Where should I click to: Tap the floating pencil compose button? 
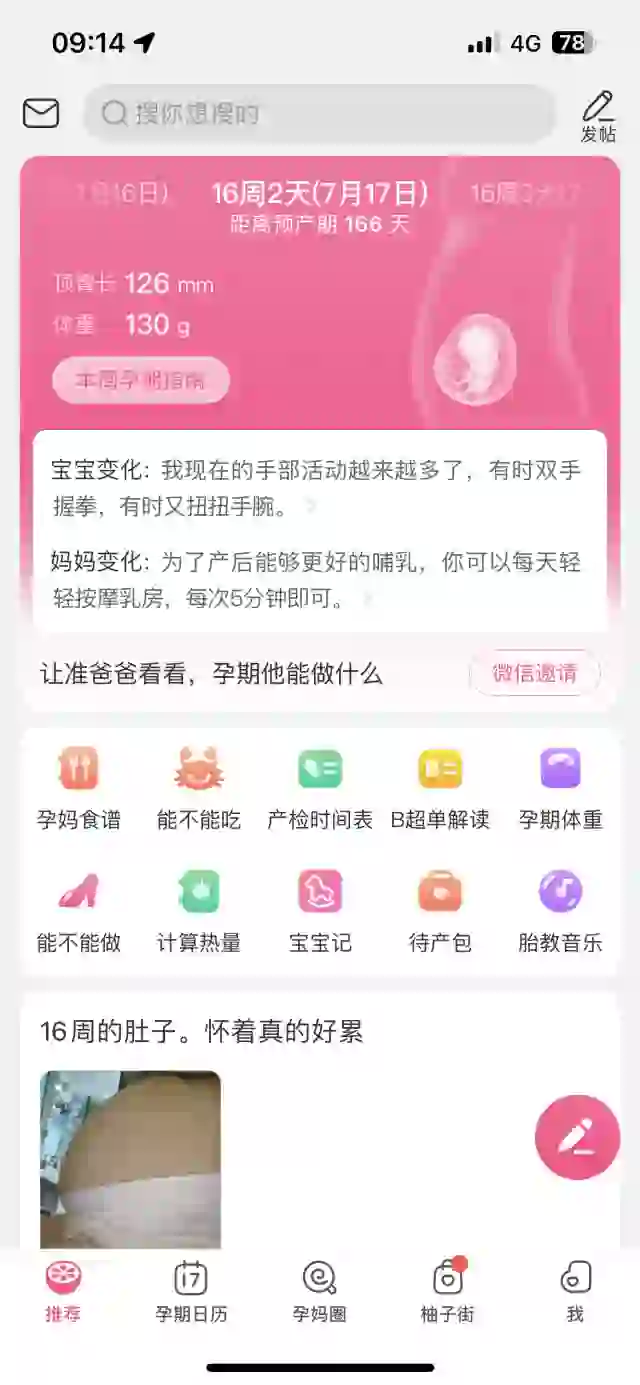577,1137
